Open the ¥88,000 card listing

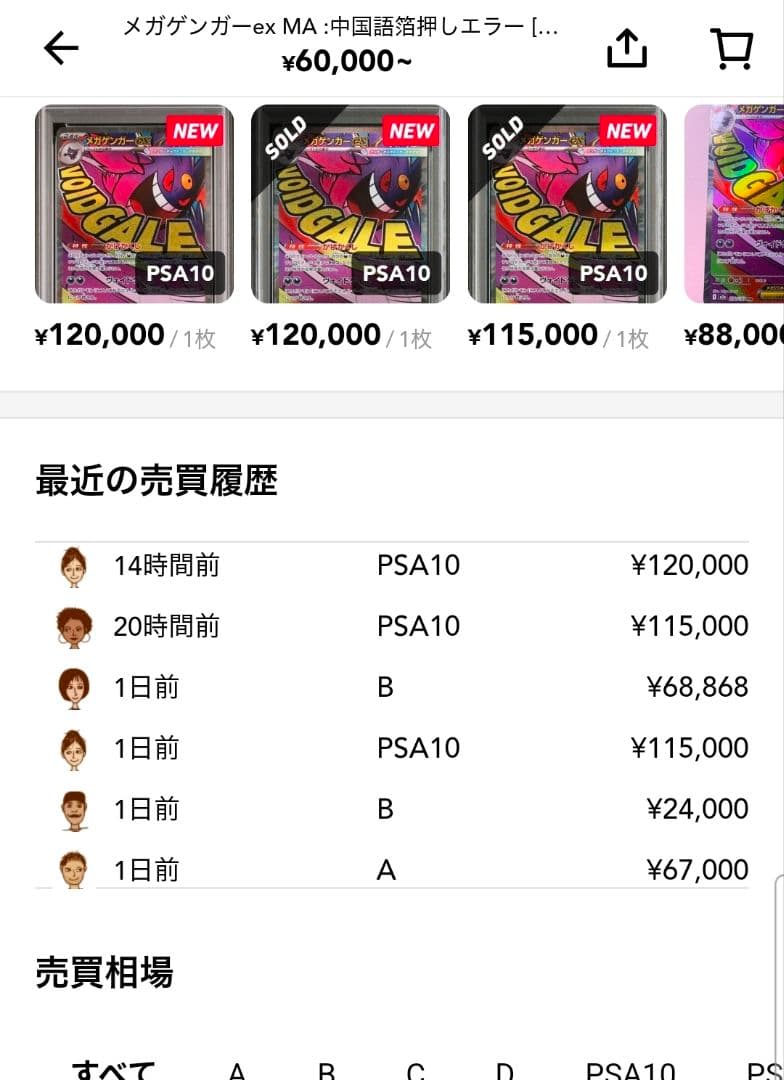coord(735,204)
